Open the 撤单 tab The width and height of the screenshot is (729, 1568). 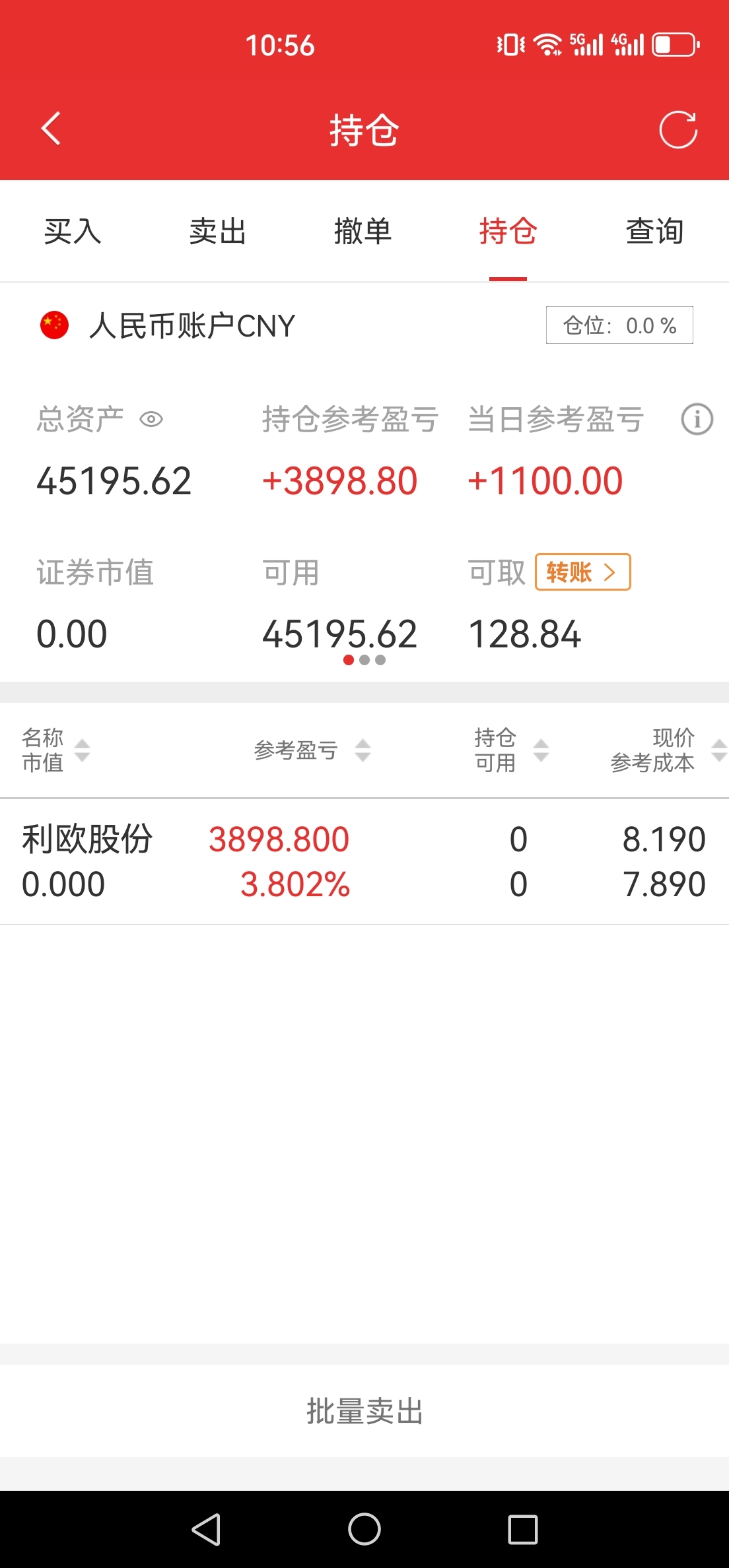[x=363, y=232]
